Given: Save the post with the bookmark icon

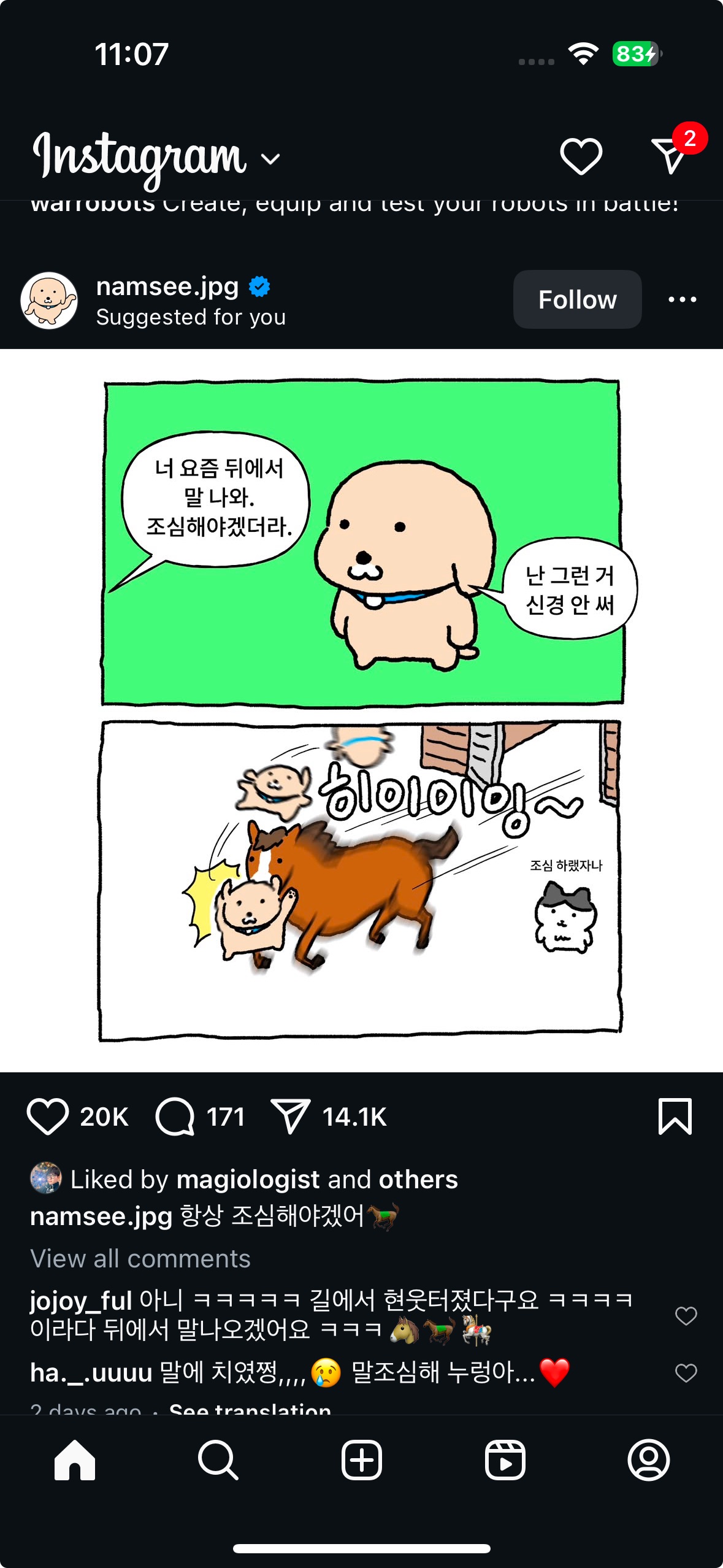Looking at the screenshot, I should tap(675, 1116).
